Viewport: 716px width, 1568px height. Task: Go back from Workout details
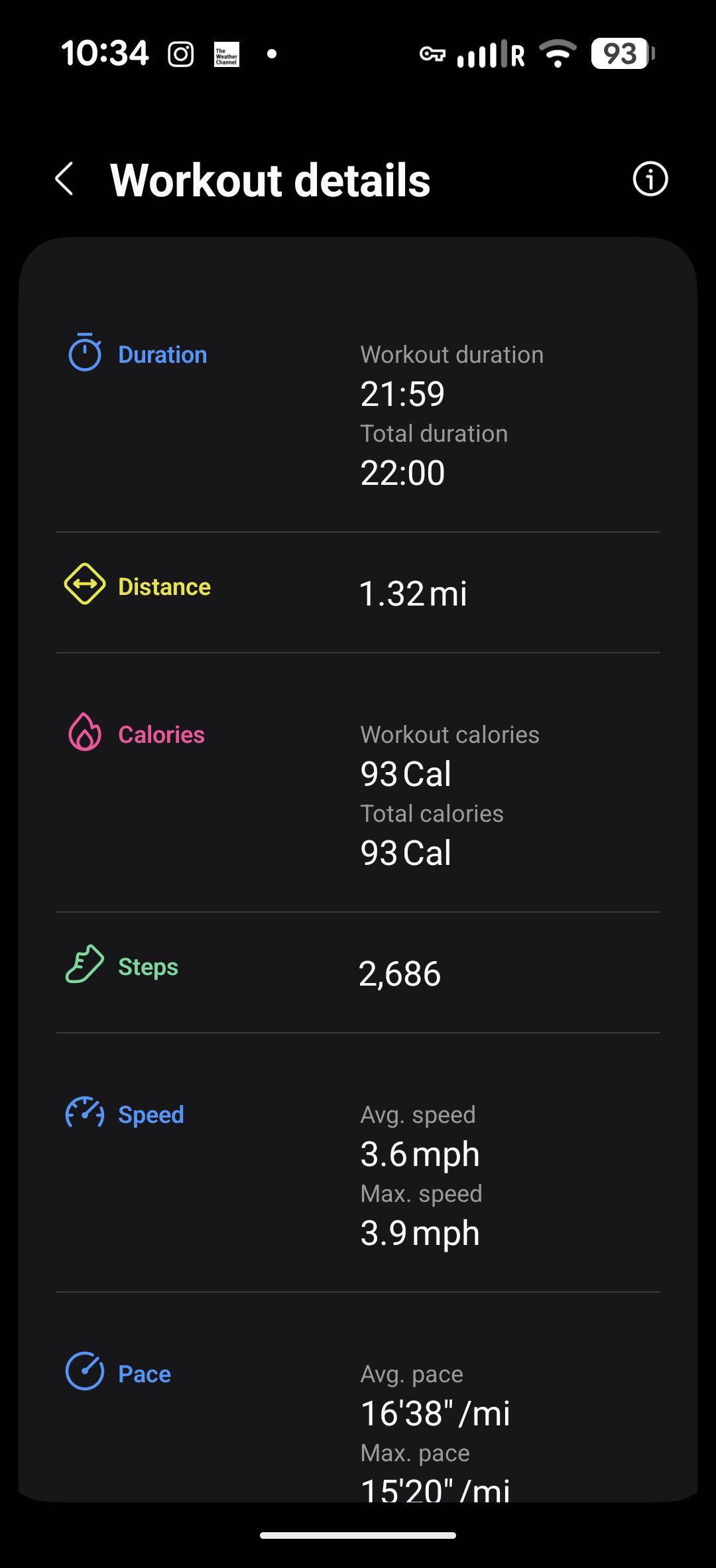(x=64, y=179)
